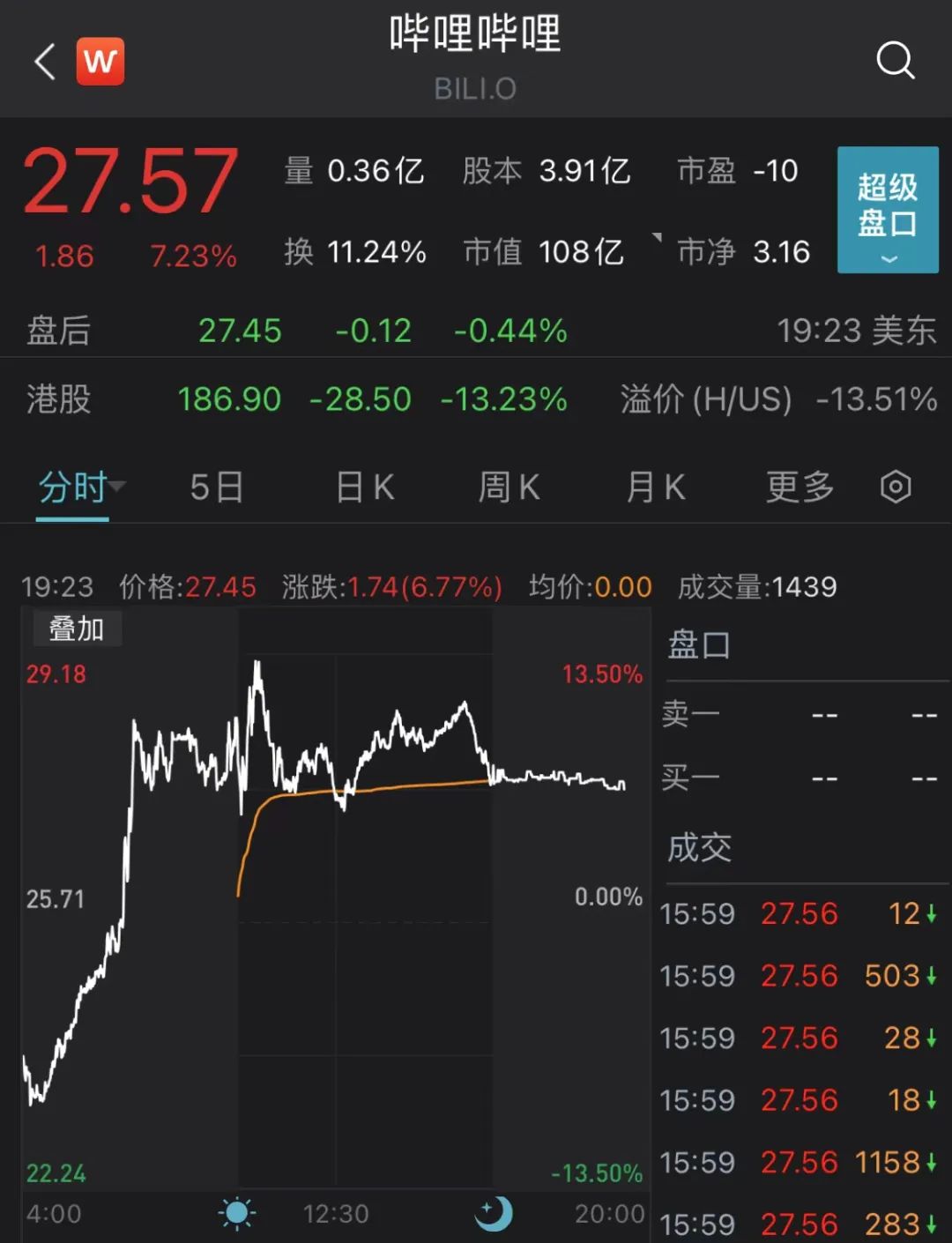Screen dimensions: 952x1243
Task: Show the 周K candlestick chart
Action: point(509,488)
